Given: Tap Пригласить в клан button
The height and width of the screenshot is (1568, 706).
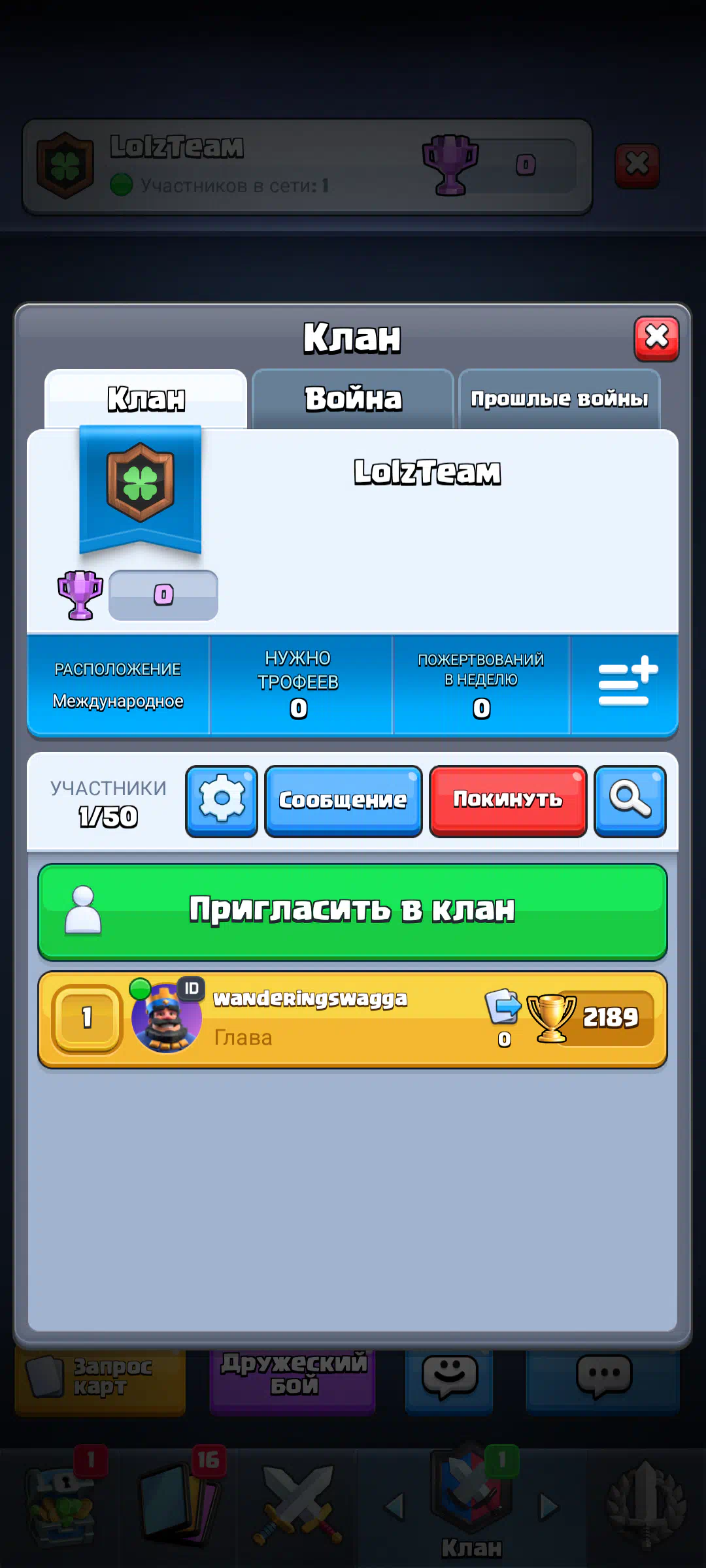Looking at the screenshot, I should click(x=352, y=912).
